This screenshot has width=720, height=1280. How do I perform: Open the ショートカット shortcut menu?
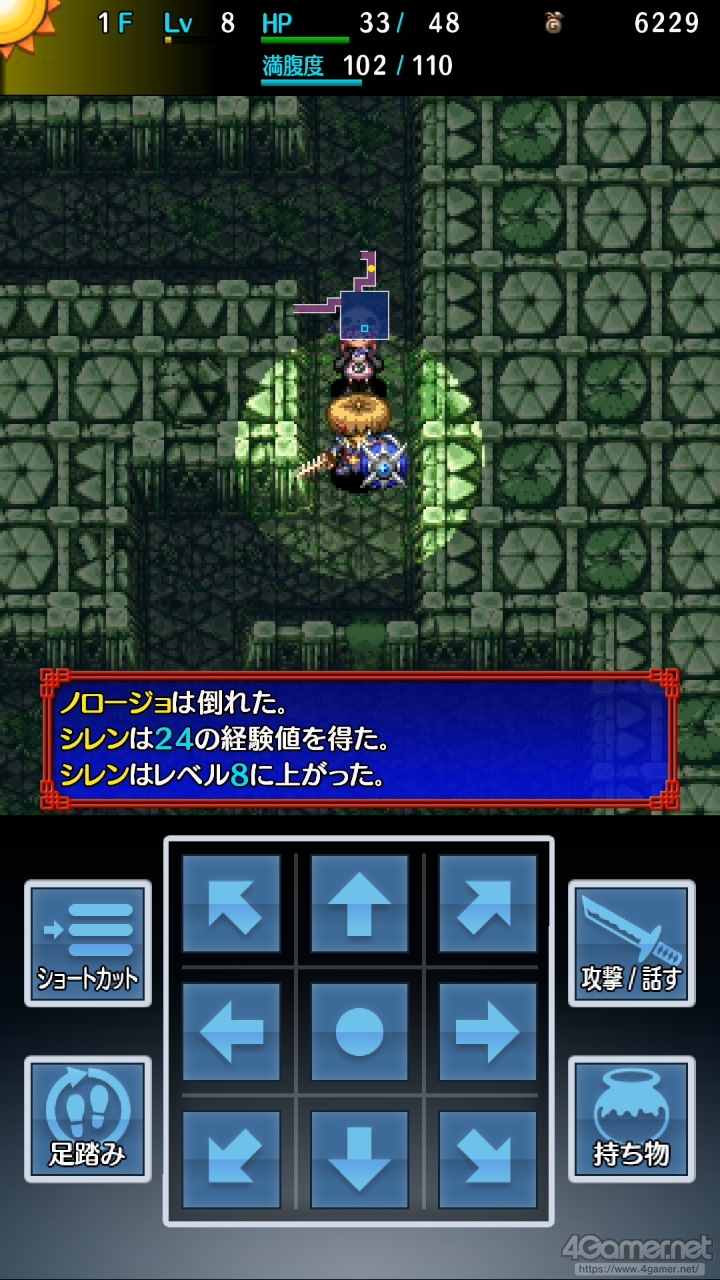88,943
